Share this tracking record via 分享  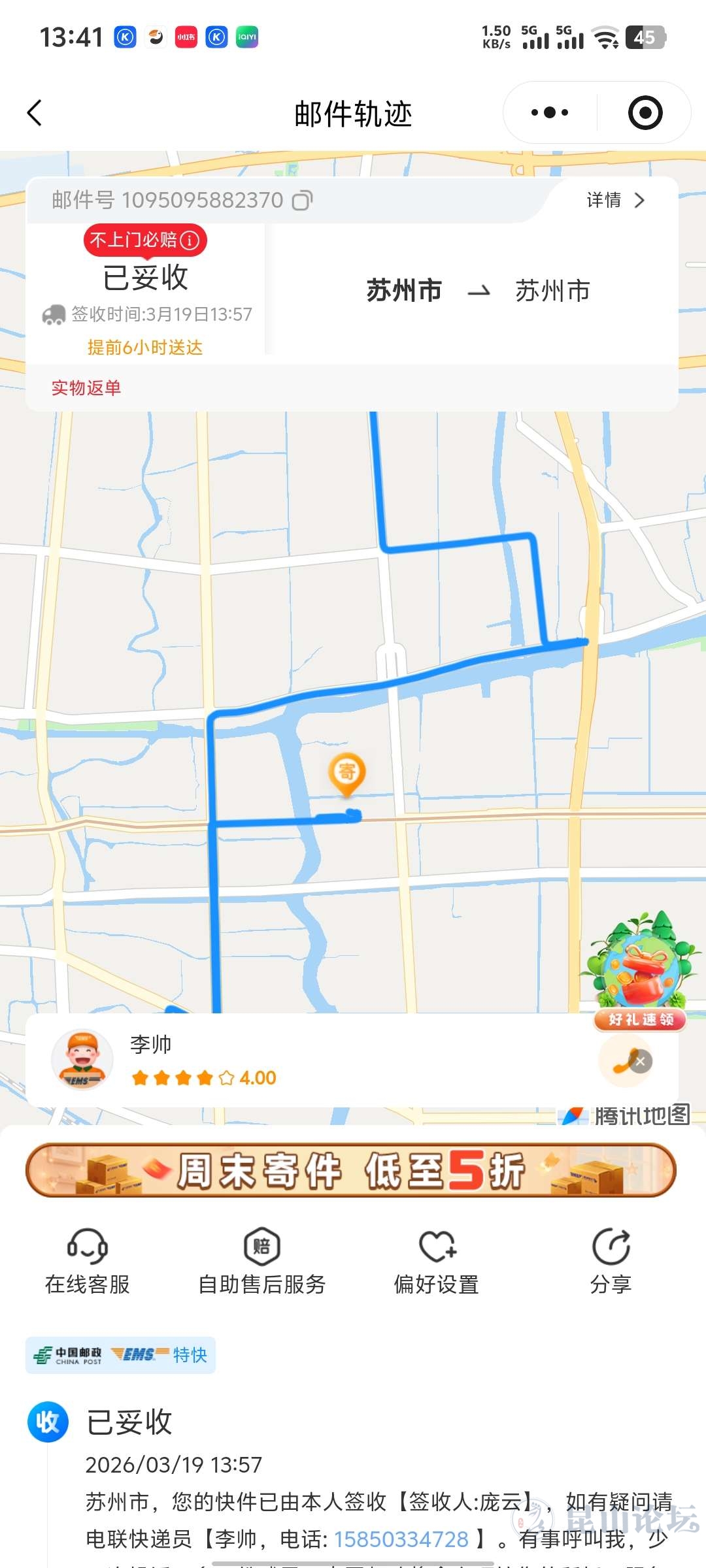tap(611, 1262)
